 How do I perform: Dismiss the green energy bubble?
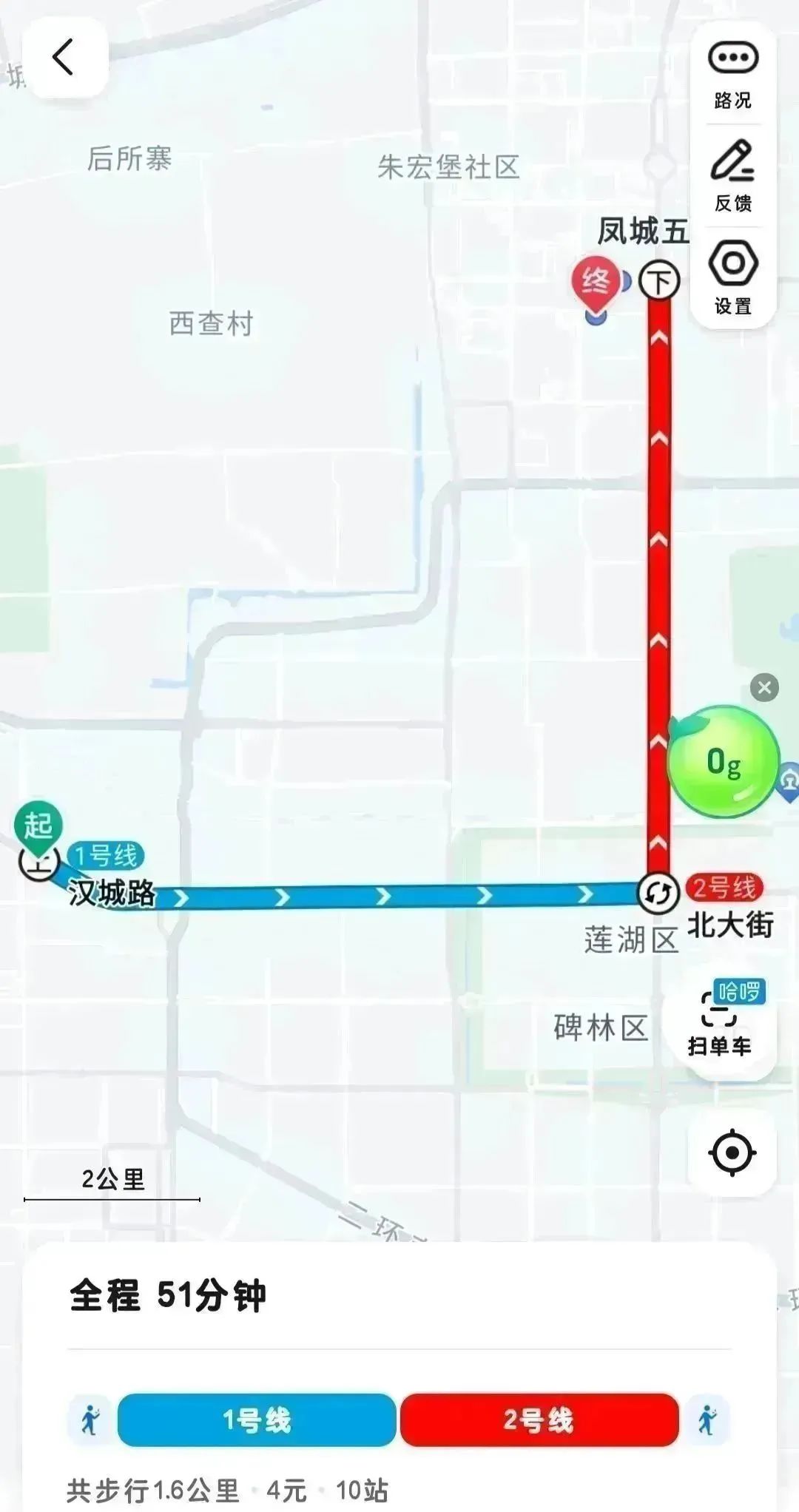click(764, 688)
